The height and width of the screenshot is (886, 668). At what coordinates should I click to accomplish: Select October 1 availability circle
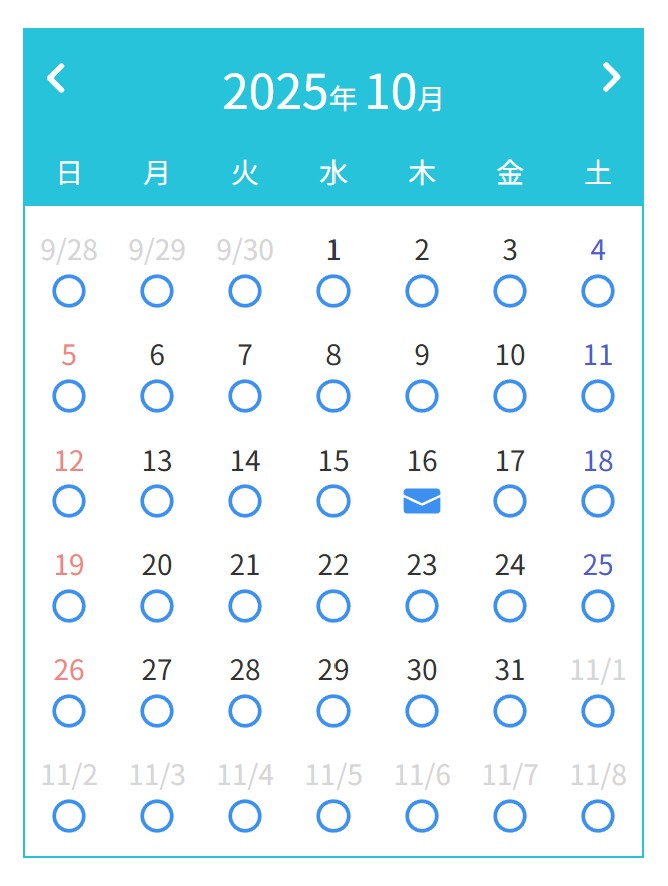[333, 291]
